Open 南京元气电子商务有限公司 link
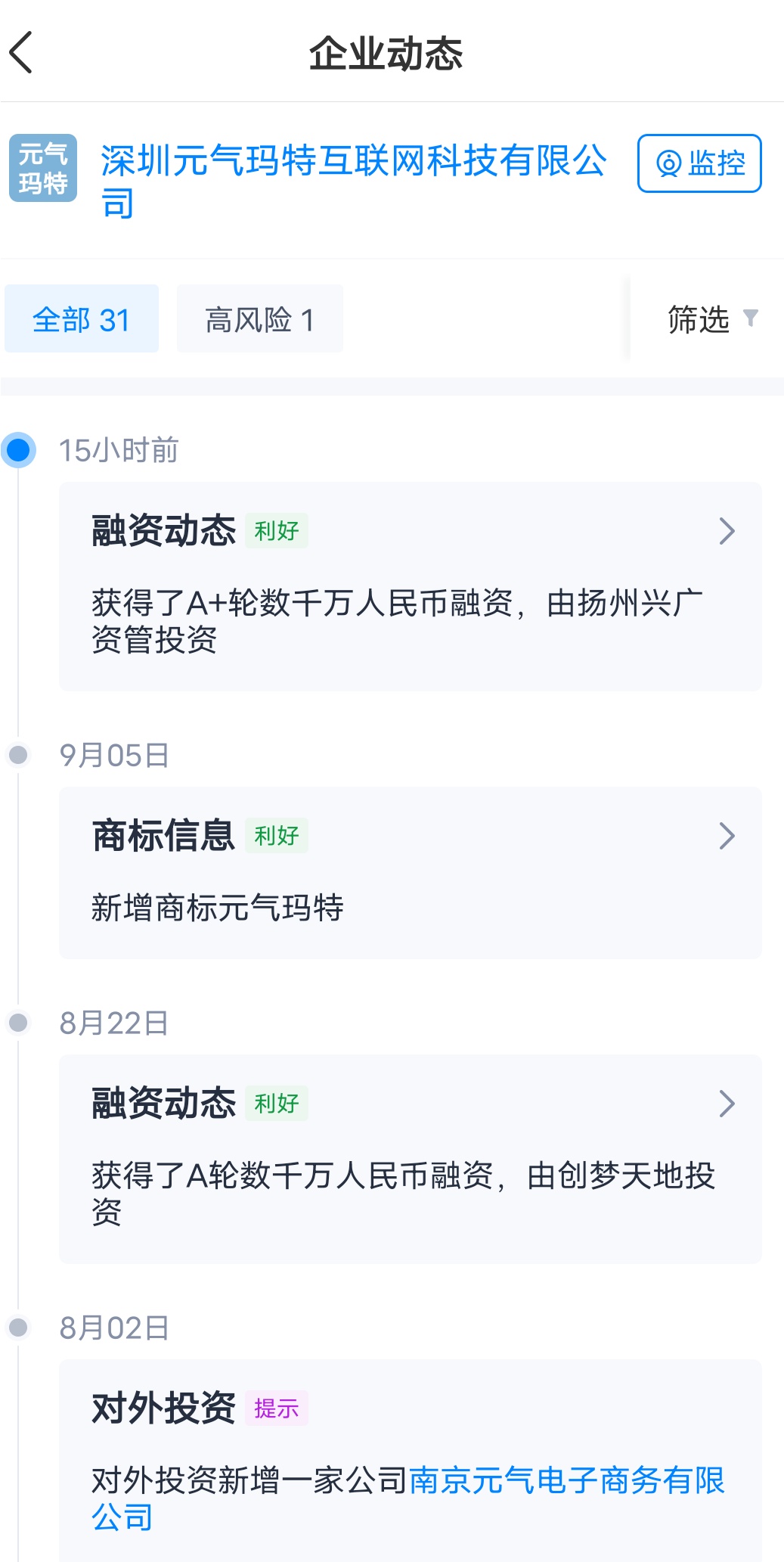The image size is (784, 1562). 566,1481
